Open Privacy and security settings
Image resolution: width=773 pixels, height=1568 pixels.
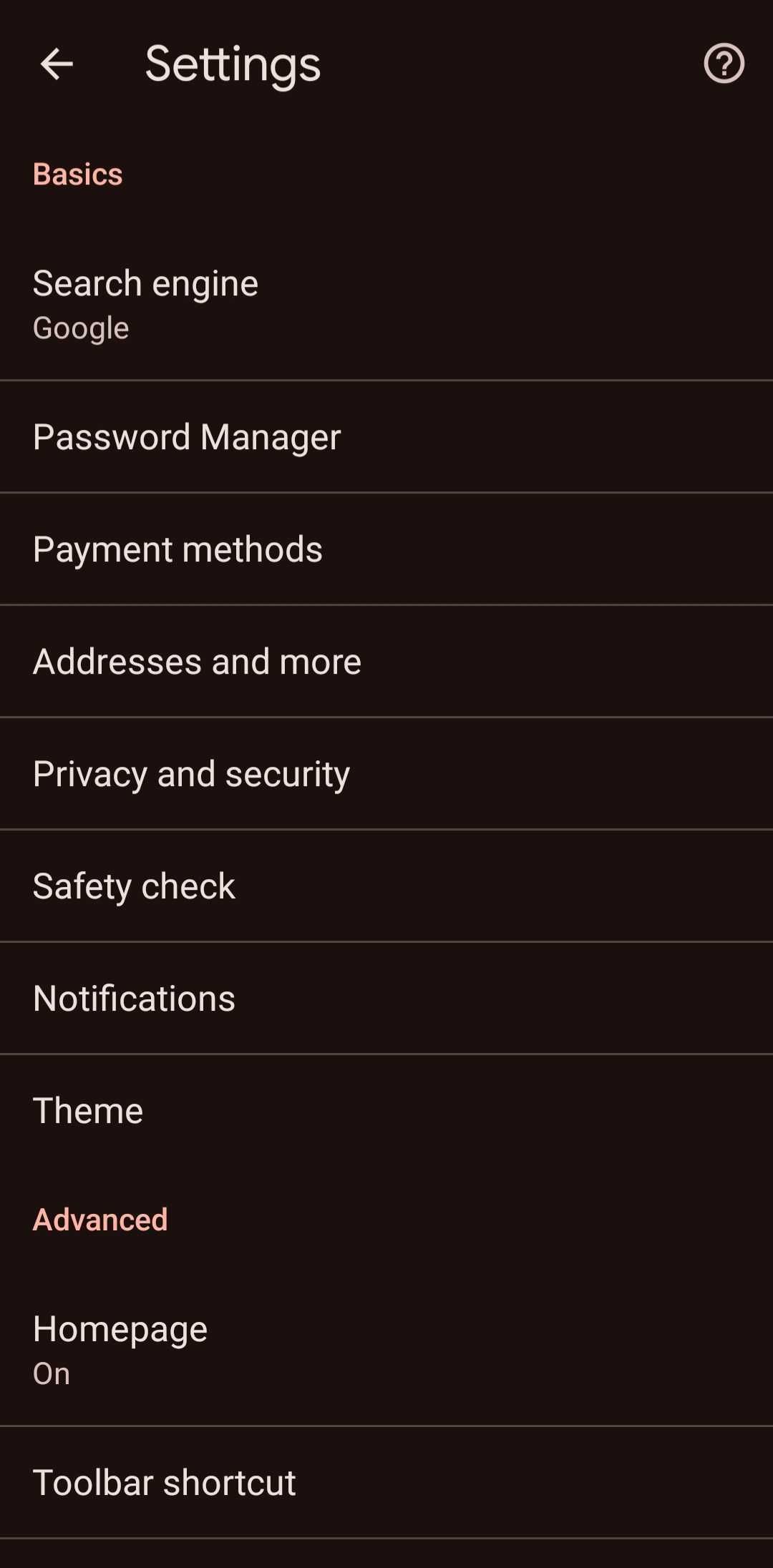pos(386,773)
